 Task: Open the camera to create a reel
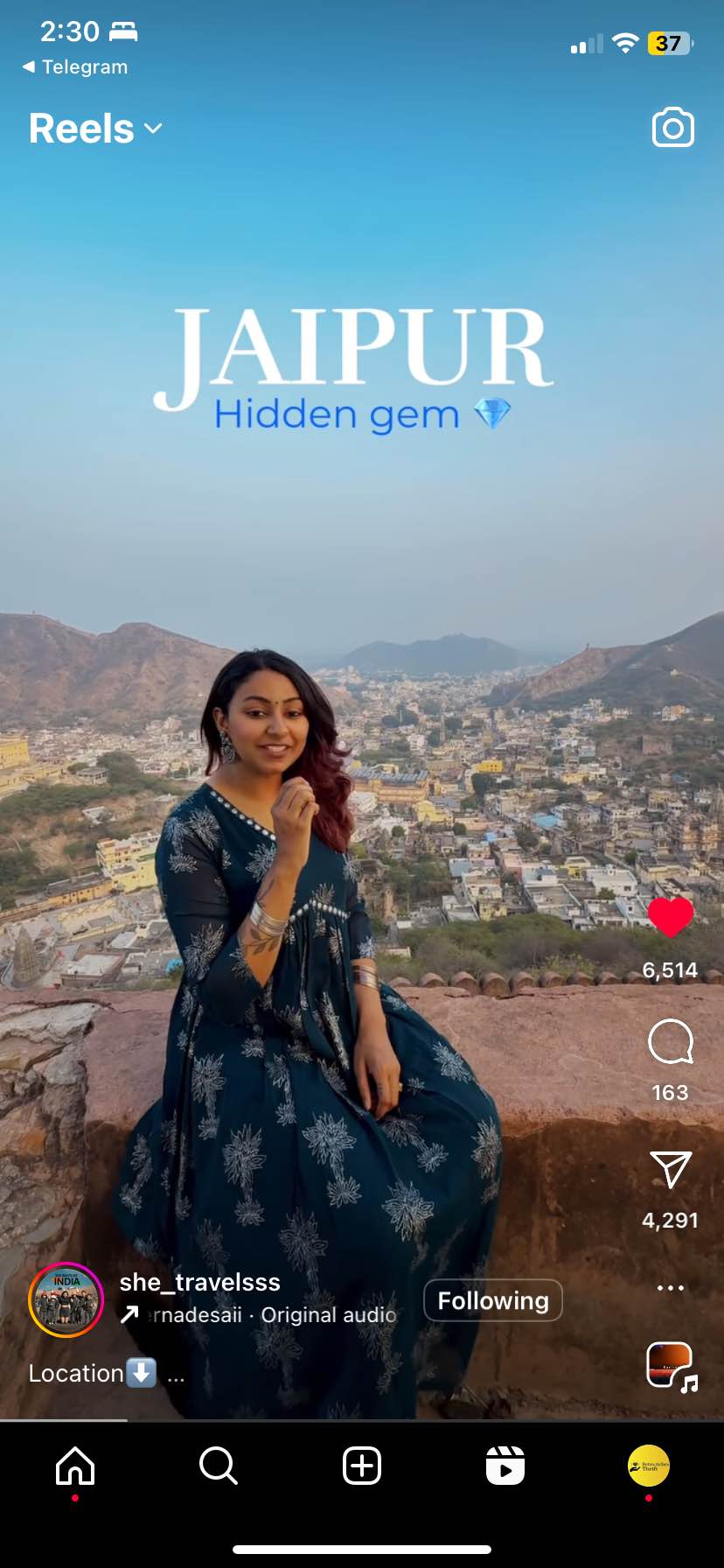pyautogui.click(x=672, y=128)
